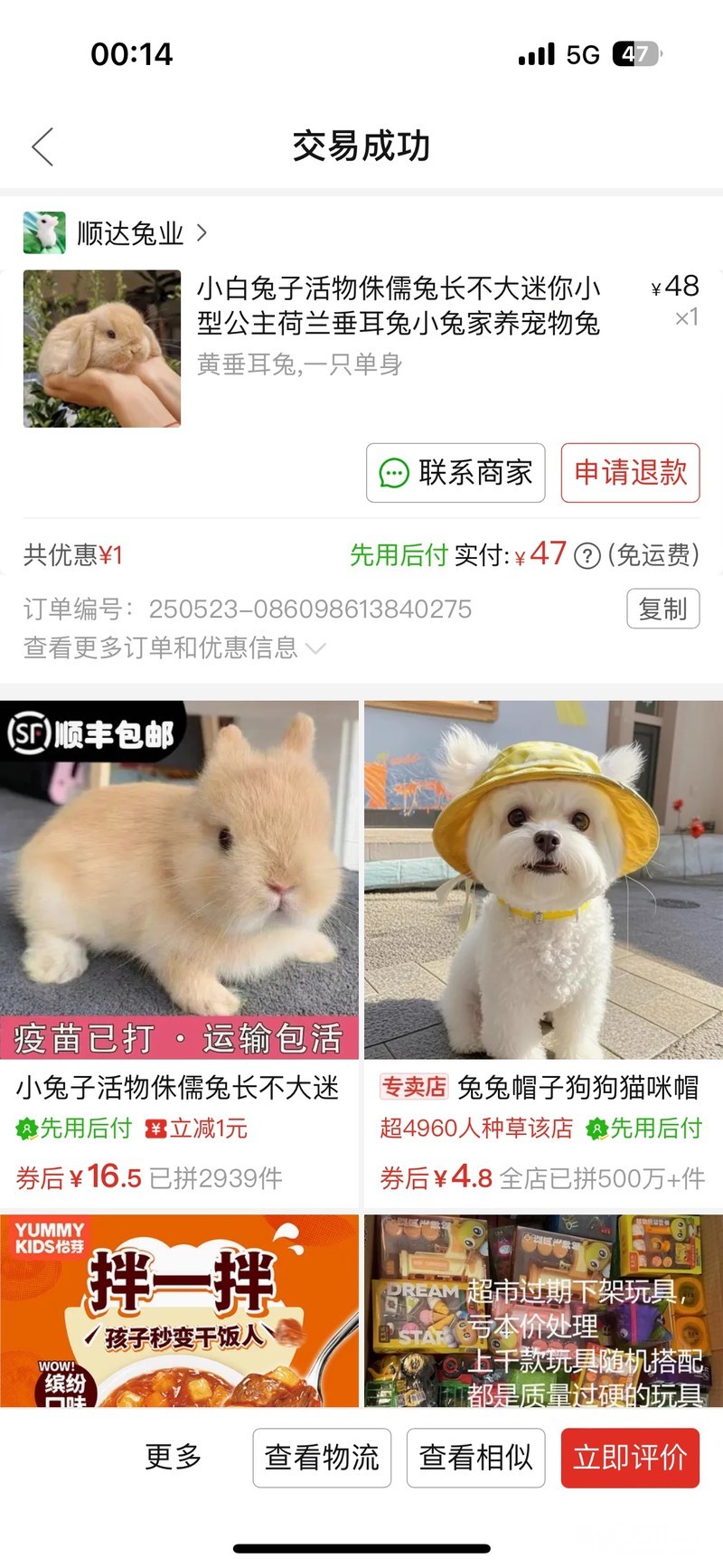Go back from the order page
Viewport: 723px width, 1568px height.
point(42,146)
